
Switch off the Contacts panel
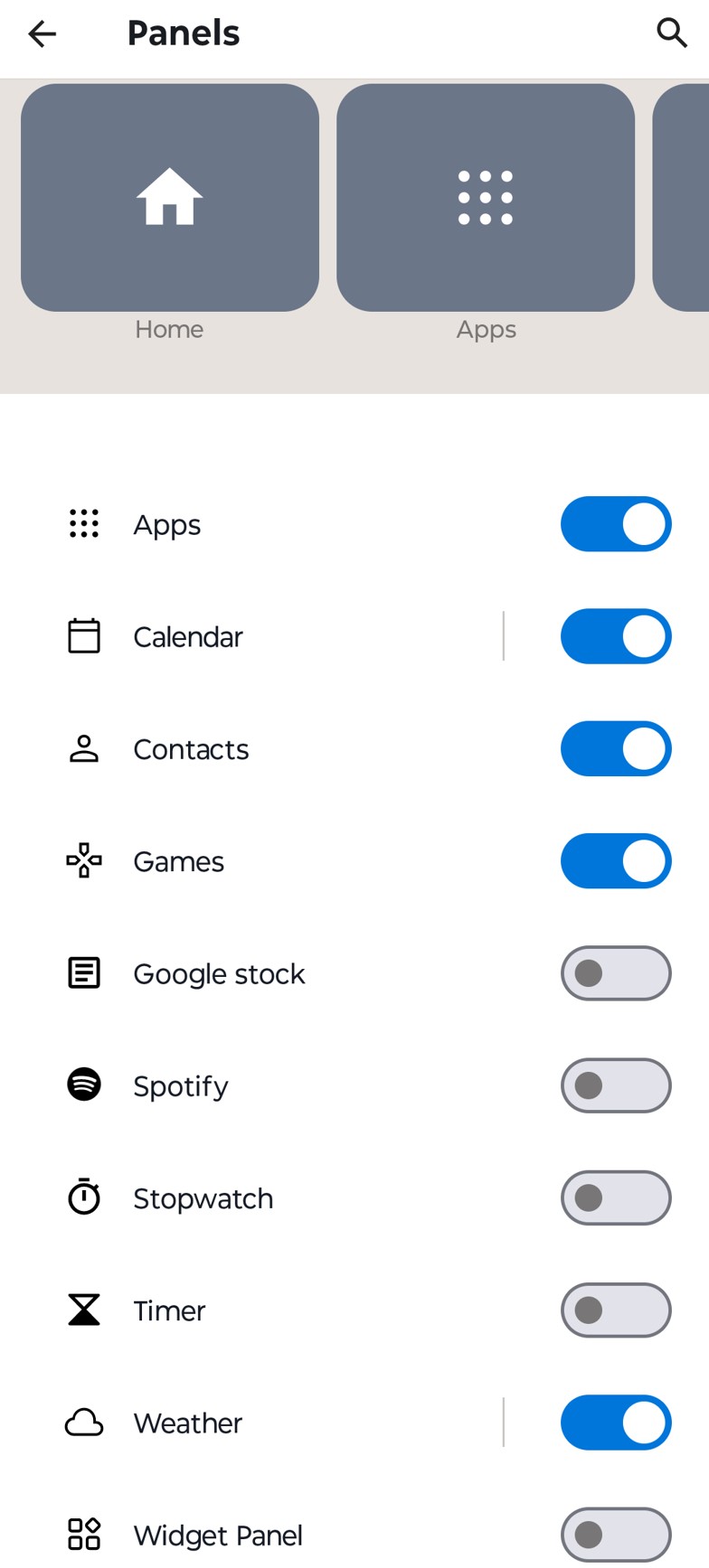click(x=616, y=749)
